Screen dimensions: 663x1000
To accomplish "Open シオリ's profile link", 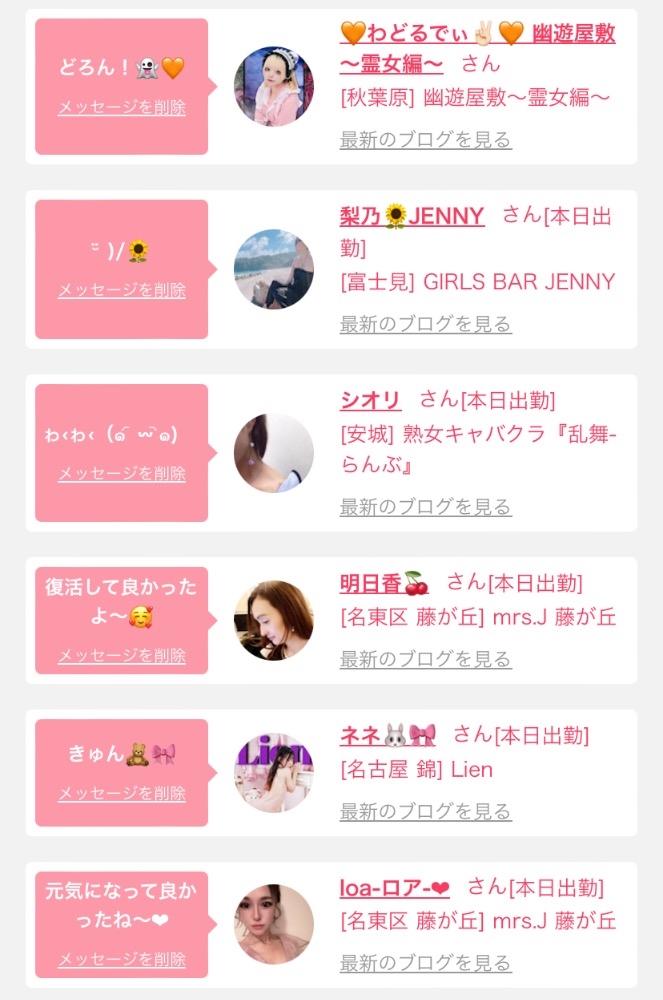I will (370, 400).
